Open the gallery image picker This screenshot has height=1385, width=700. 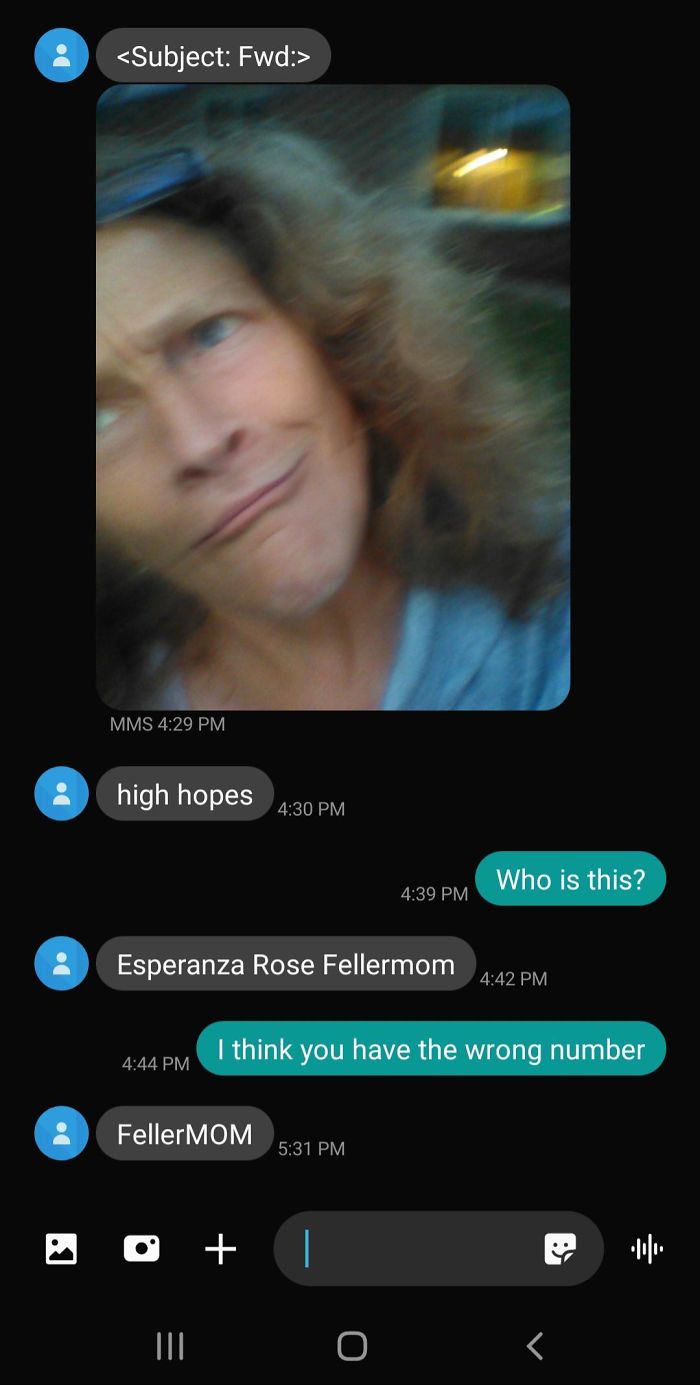61,1248
